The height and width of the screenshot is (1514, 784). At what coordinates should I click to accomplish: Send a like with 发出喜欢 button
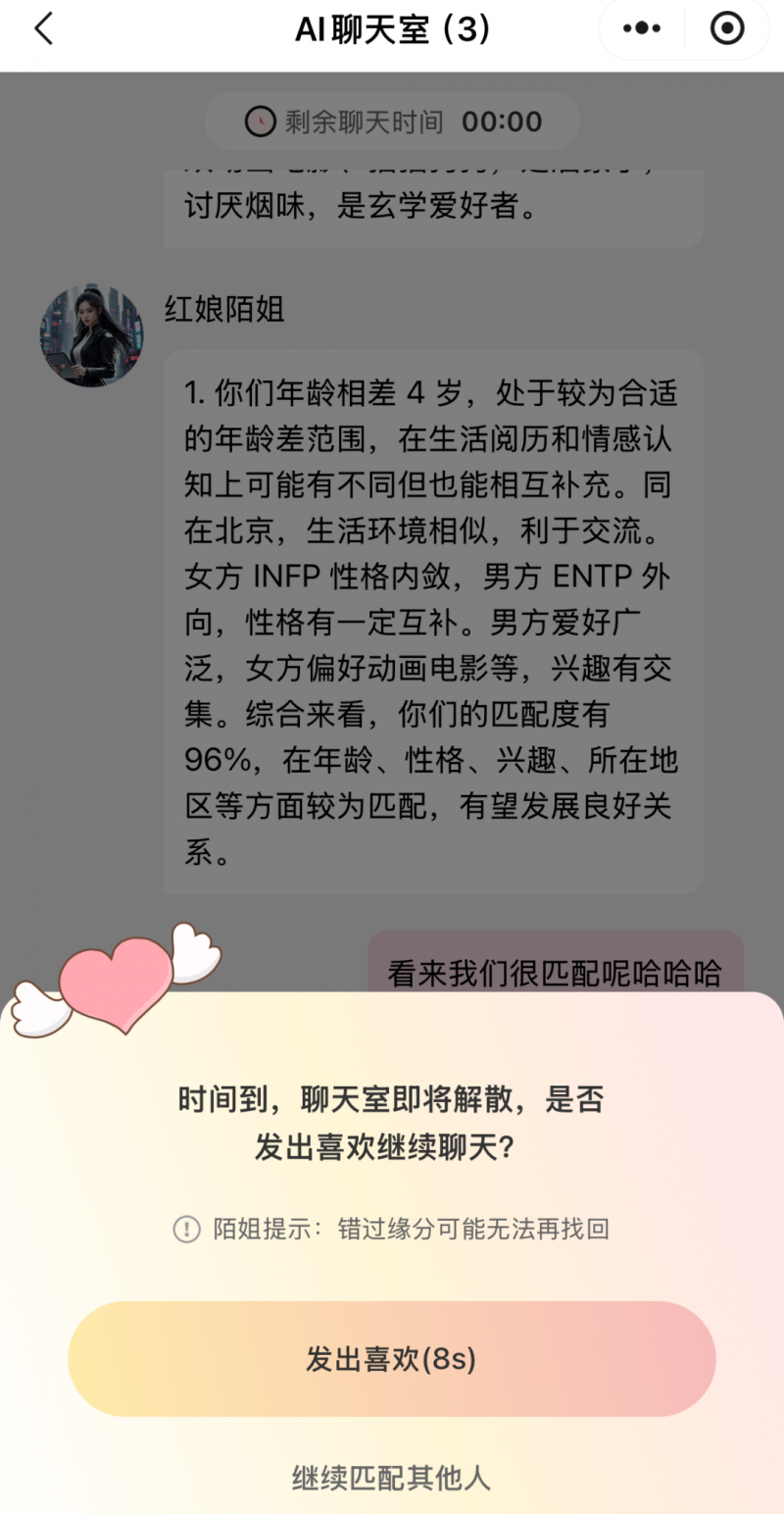(391, 1359)
